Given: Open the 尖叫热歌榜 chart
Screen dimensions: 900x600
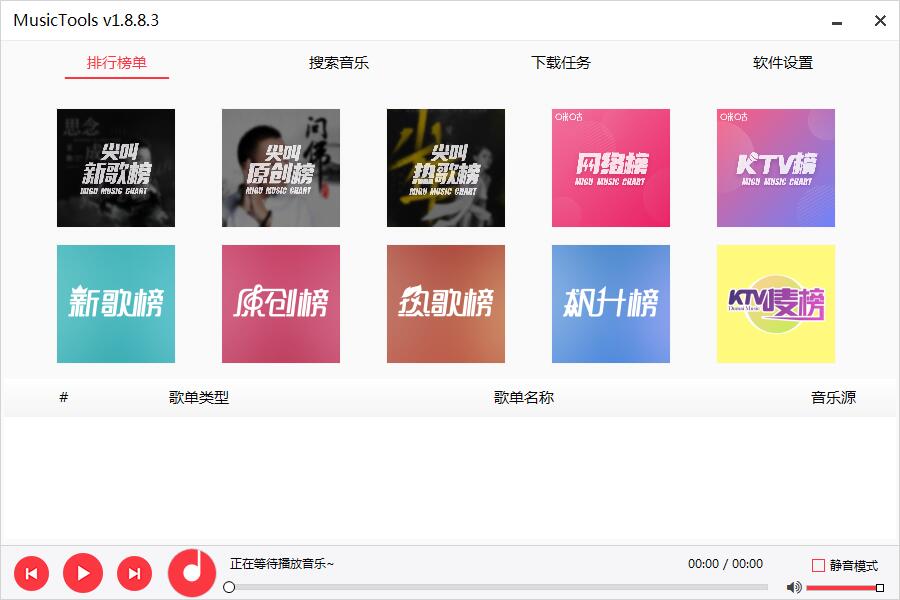Looking at the screenshot, I should [x=446, y=168].
